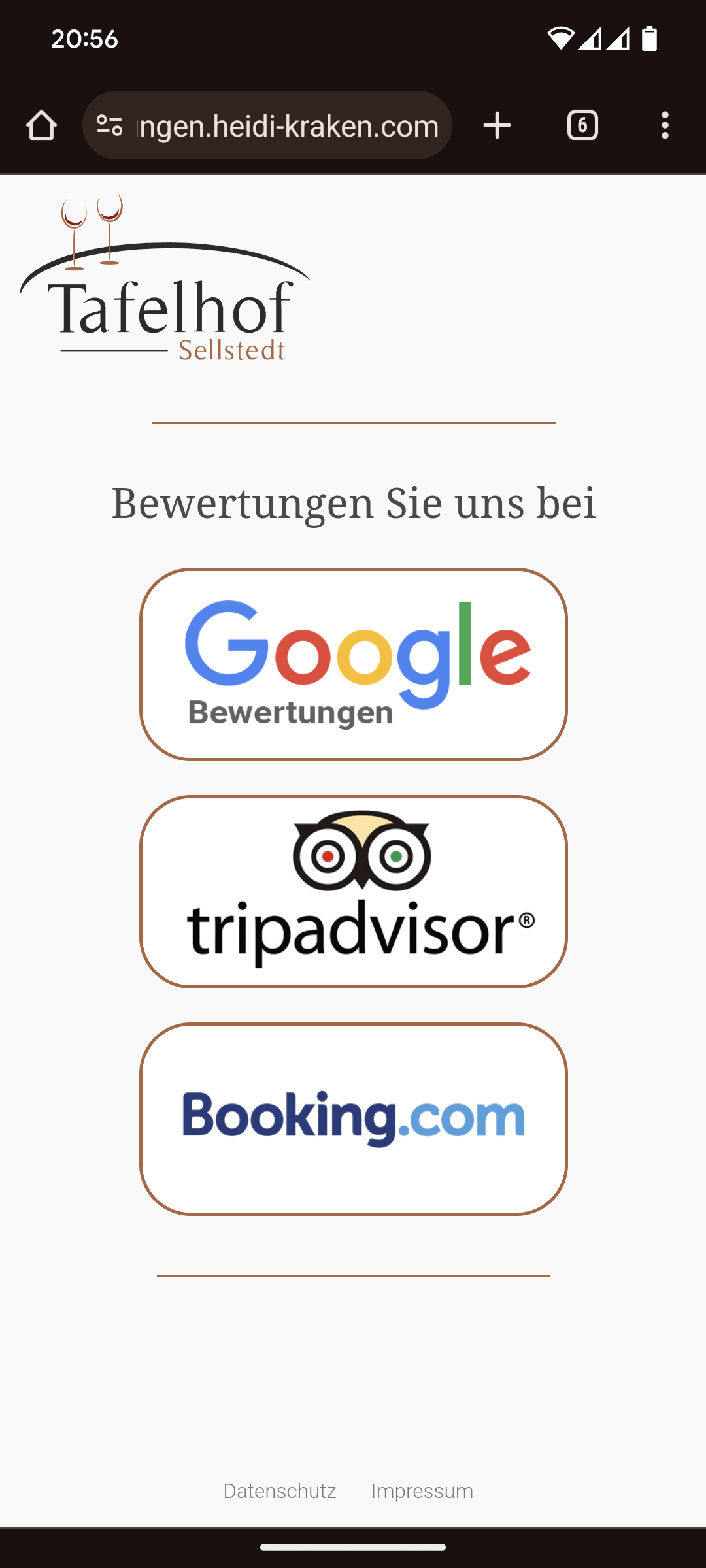This screenshot has width=706, height=1568.
Task: Open the Datenschutz link
Action: pyautogui.click(x=280, y=1491)
